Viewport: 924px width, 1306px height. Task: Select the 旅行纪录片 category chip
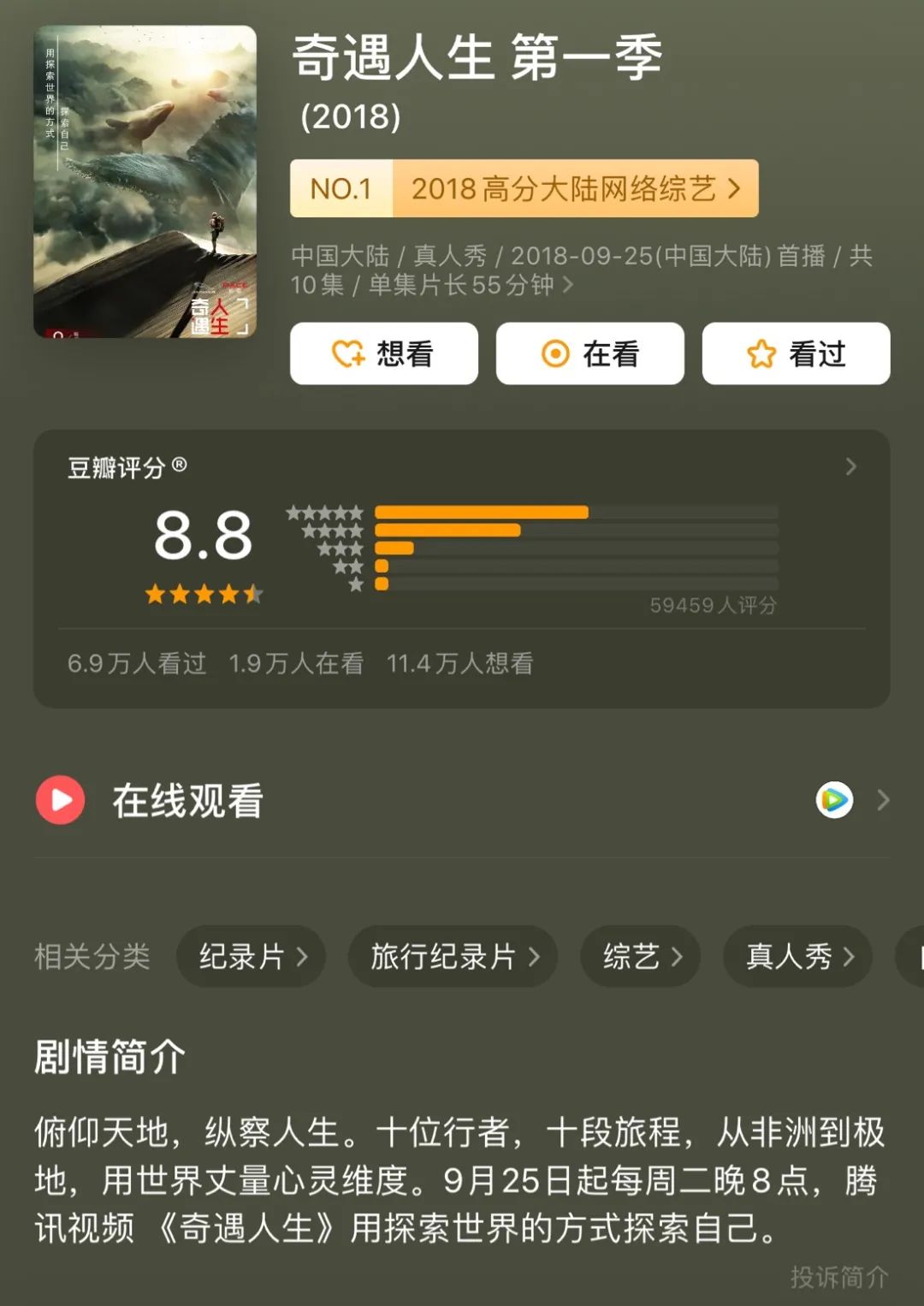click(453, 956)
